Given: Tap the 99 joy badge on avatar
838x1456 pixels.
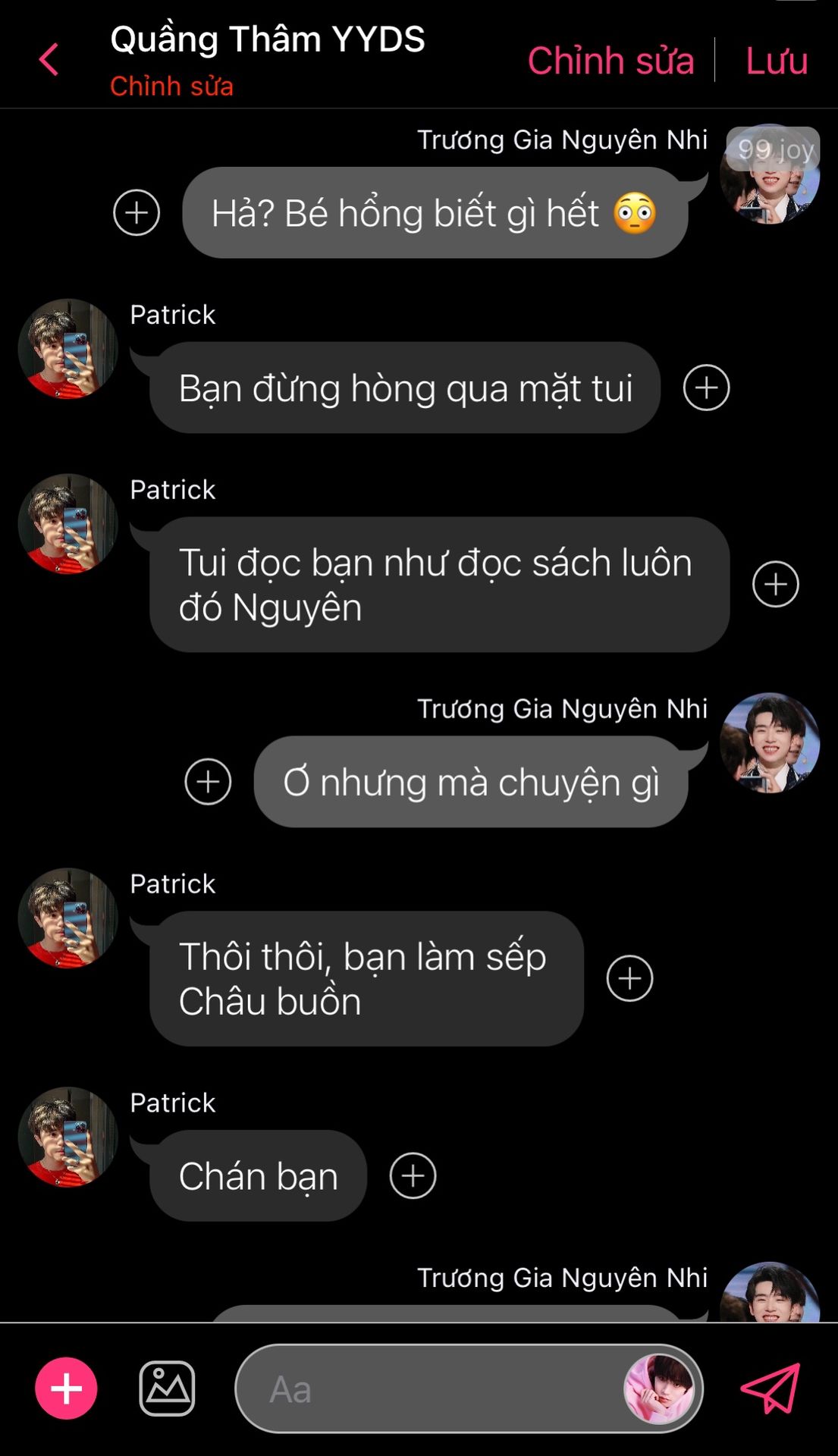Looking at the screenshot, I should [774, 149].
